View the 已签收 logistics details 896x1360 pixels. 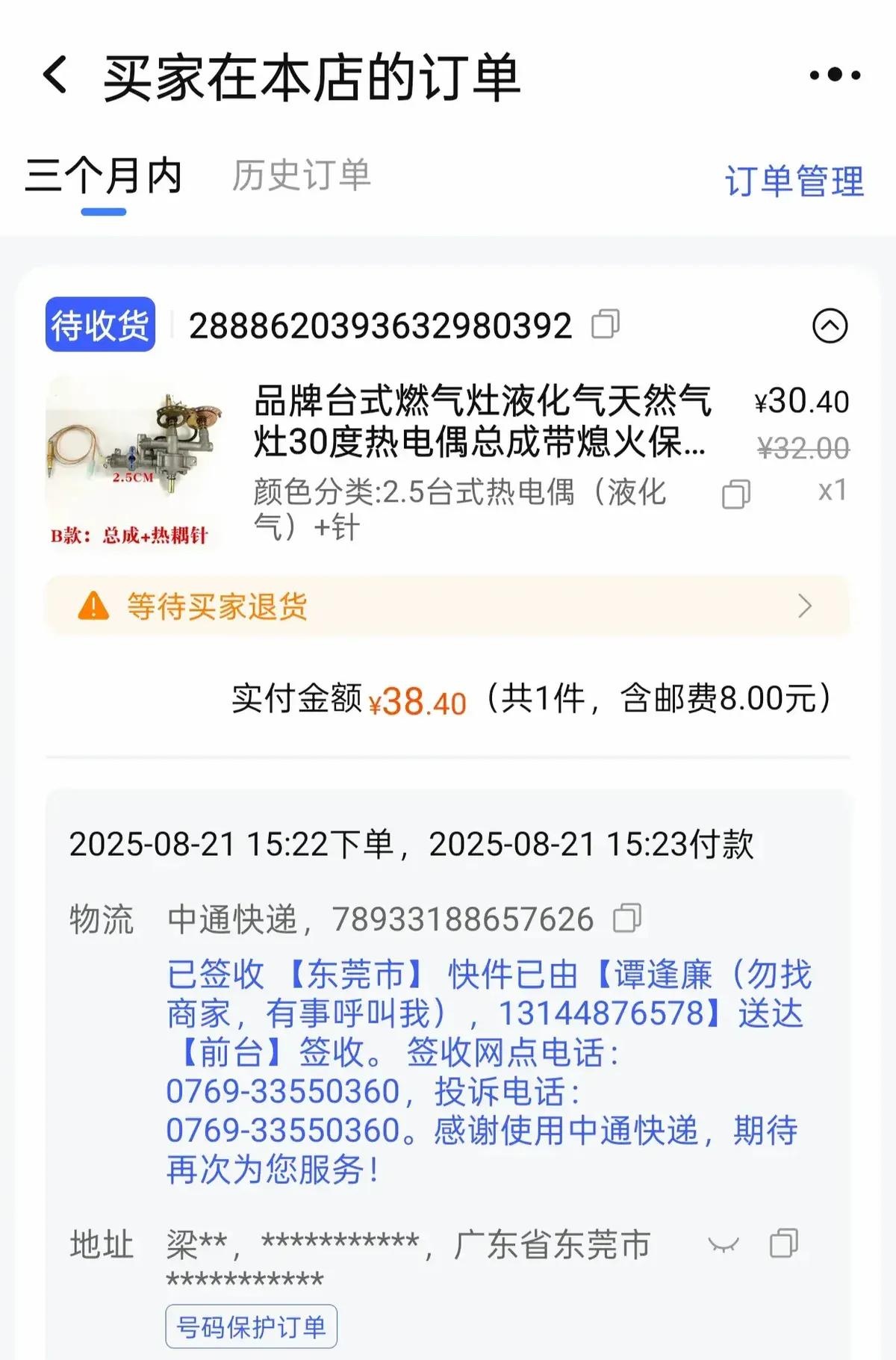[x=485, y=1072]
